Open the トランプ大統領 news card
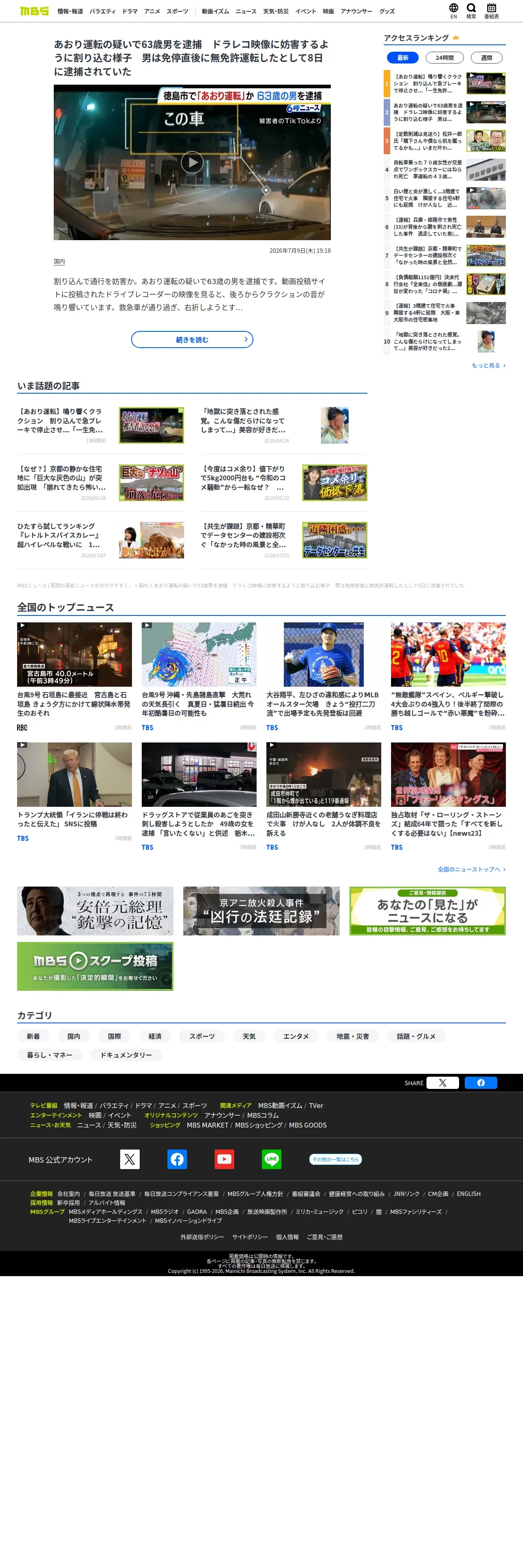The image size is (523, 1568). pos(74,791)
